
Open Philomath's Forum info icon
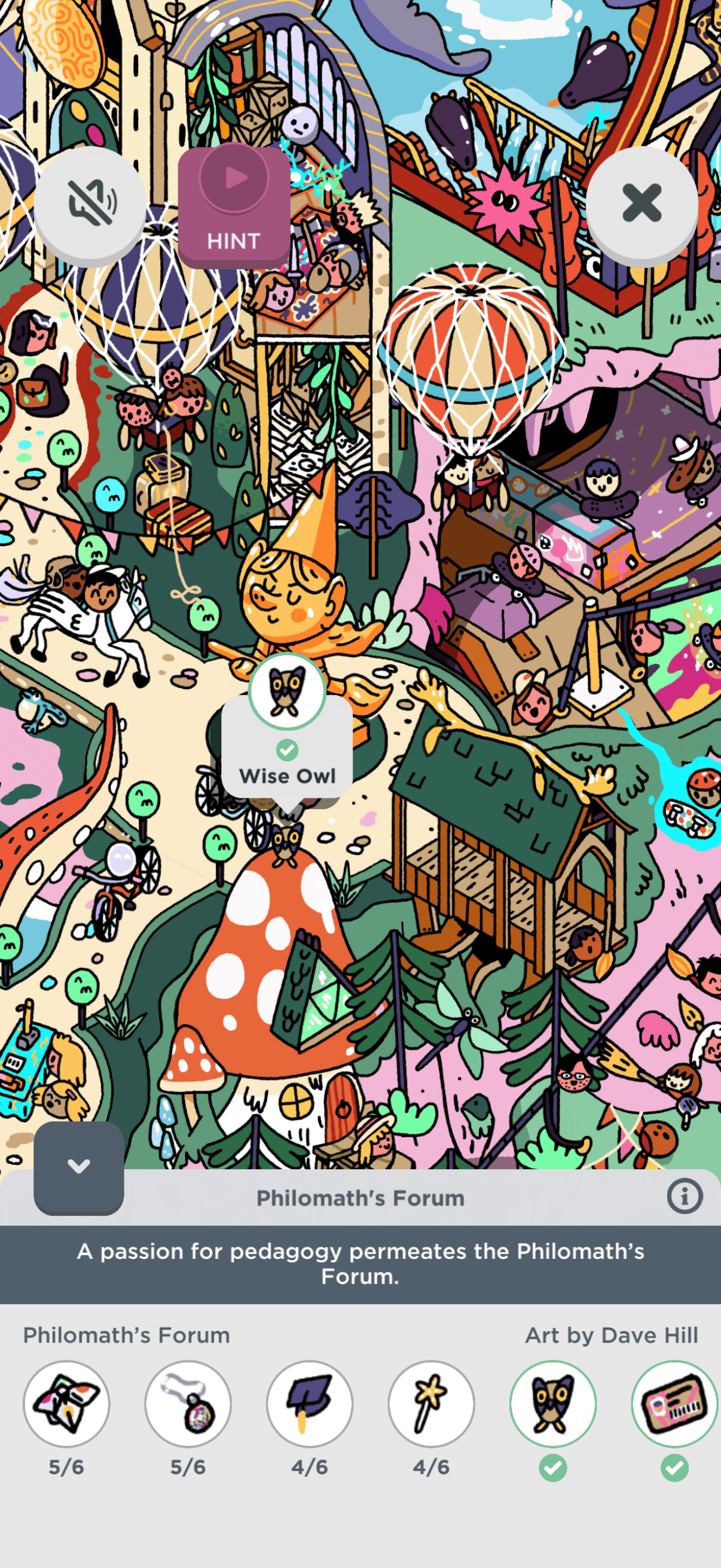[x=685, y=1197]
